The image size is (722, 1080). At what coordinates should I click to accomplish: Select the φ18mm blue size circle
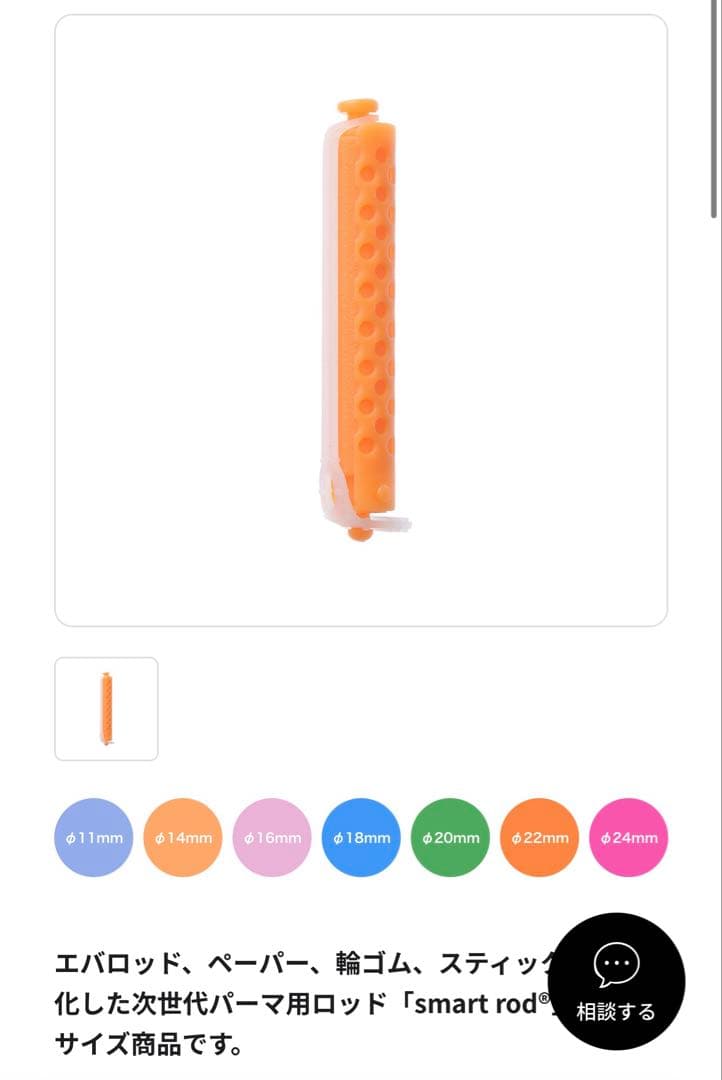(x=361, y=838)
